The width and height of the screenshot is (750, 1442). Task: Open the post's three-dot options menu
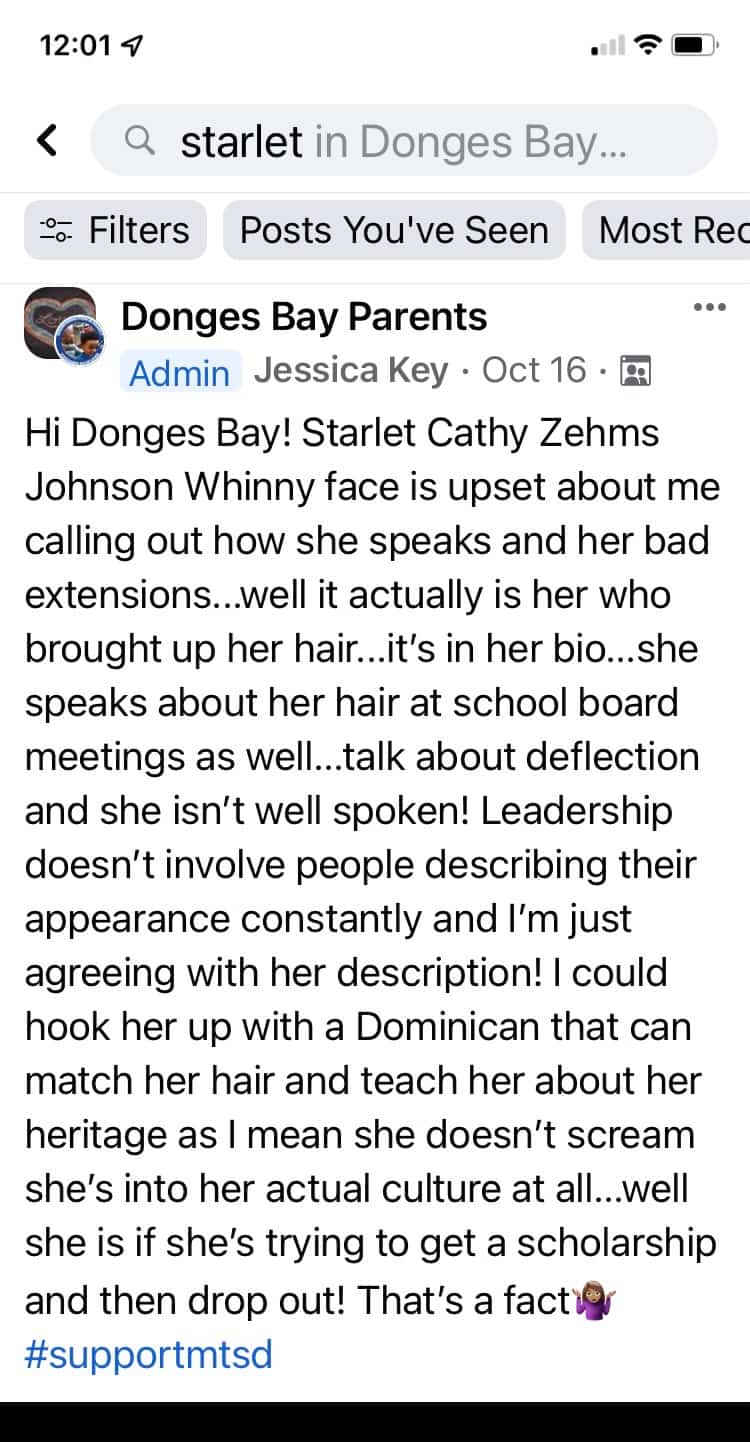708,308
